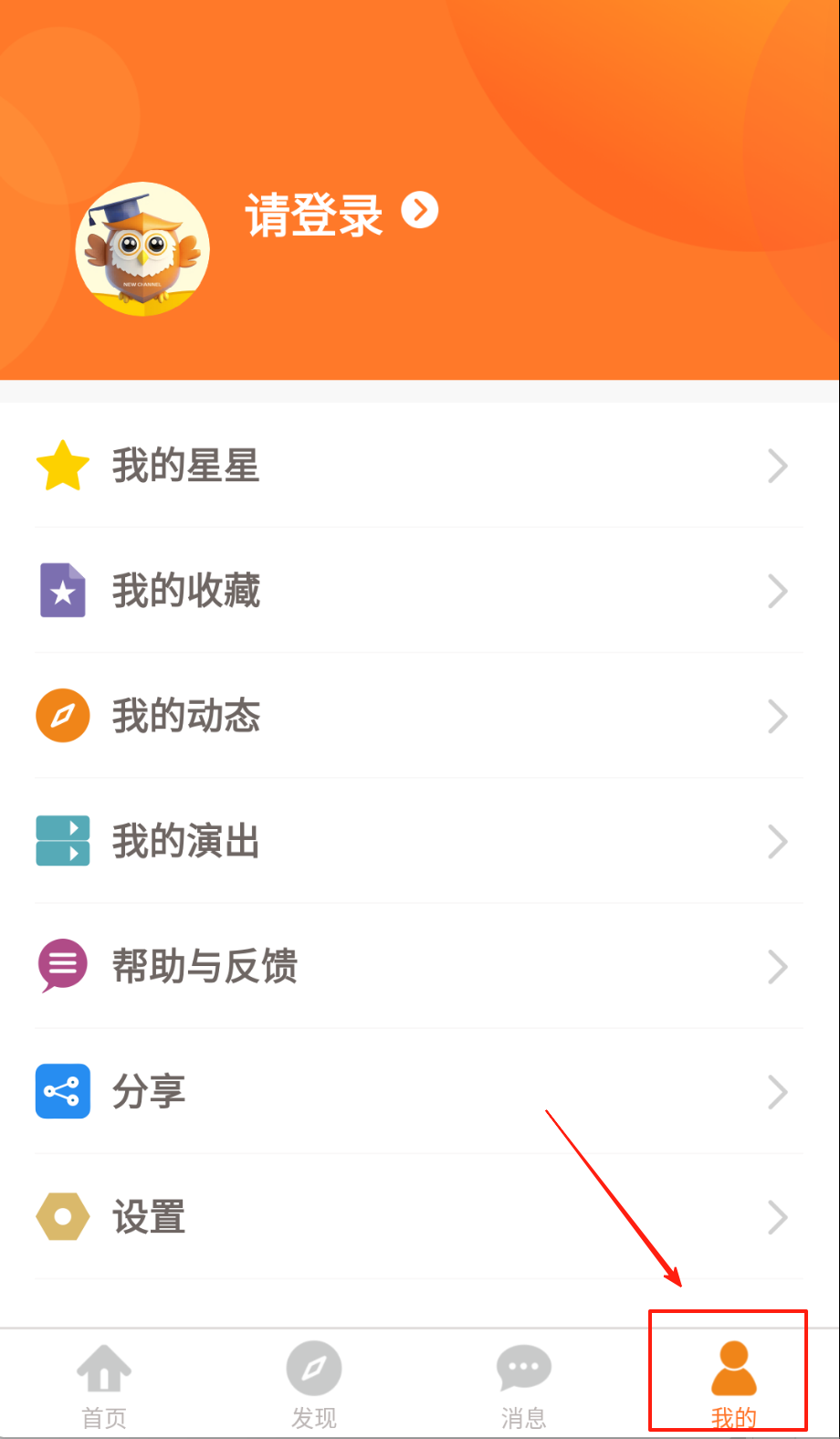Tap the owl avatar picture
The image size is (840, 1439).
(142, 249)
